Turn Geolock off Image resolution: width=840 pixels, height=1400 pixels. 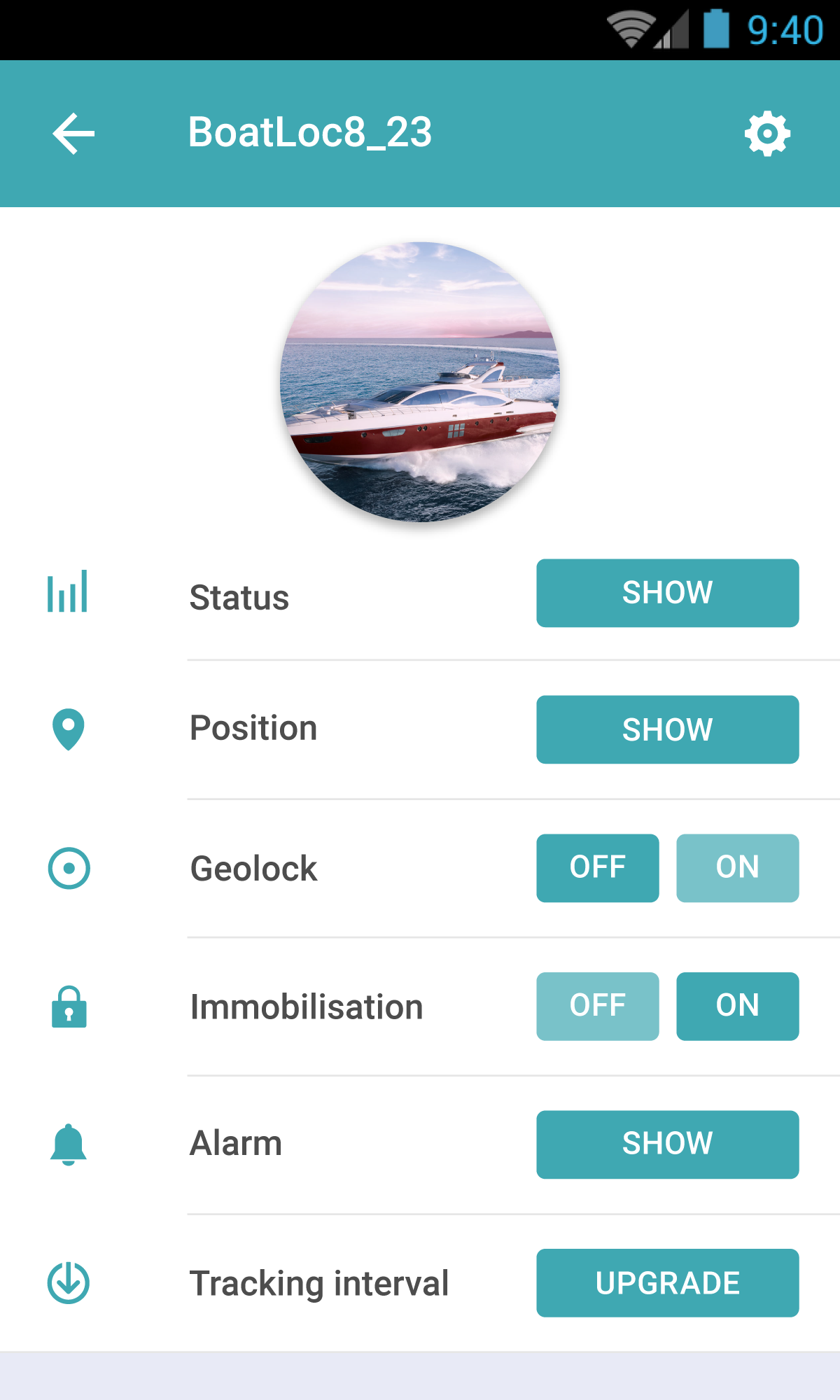click(597, 868)
